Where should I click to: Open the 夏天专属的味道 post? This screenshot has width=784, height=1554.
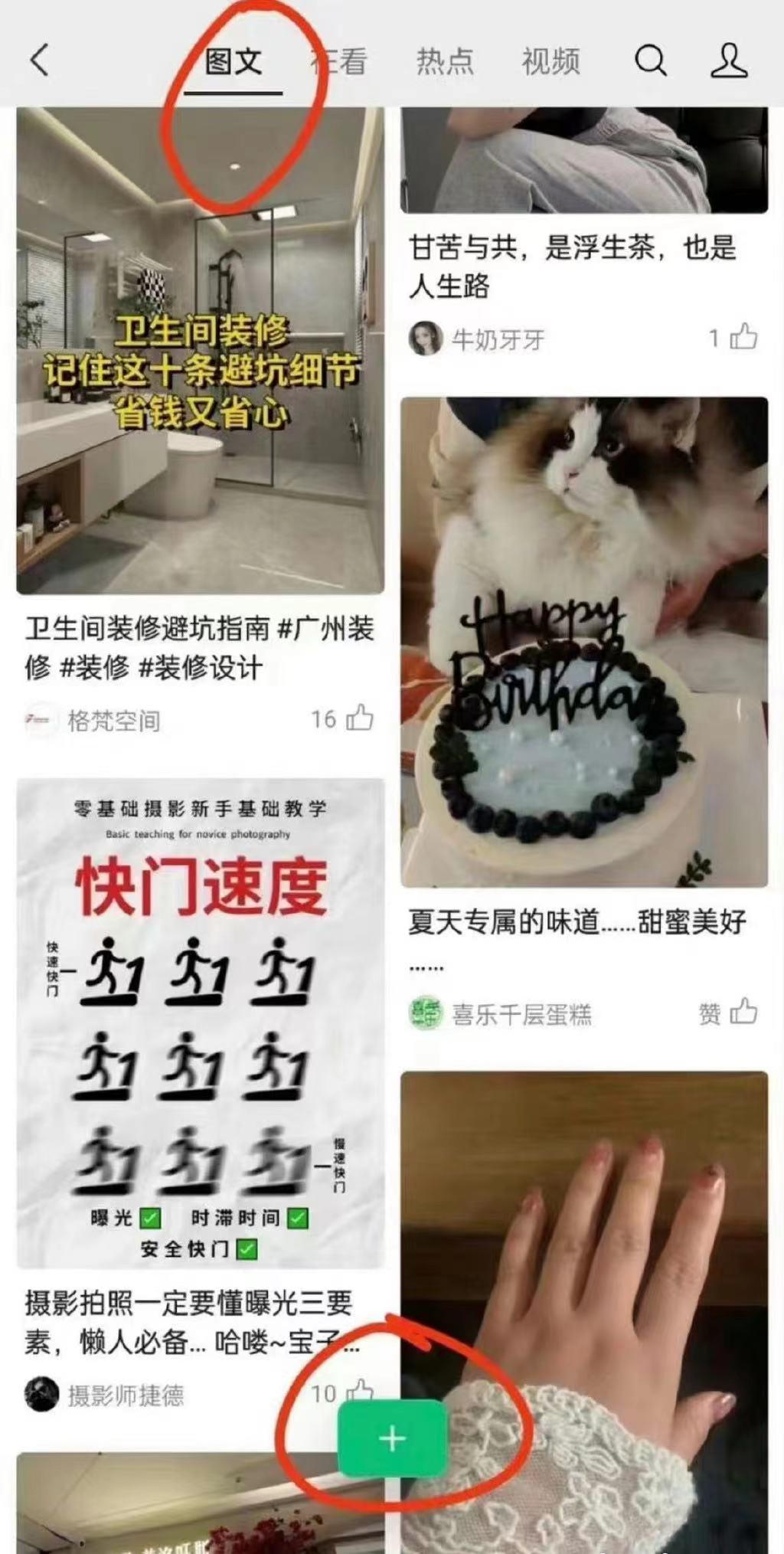580,921
